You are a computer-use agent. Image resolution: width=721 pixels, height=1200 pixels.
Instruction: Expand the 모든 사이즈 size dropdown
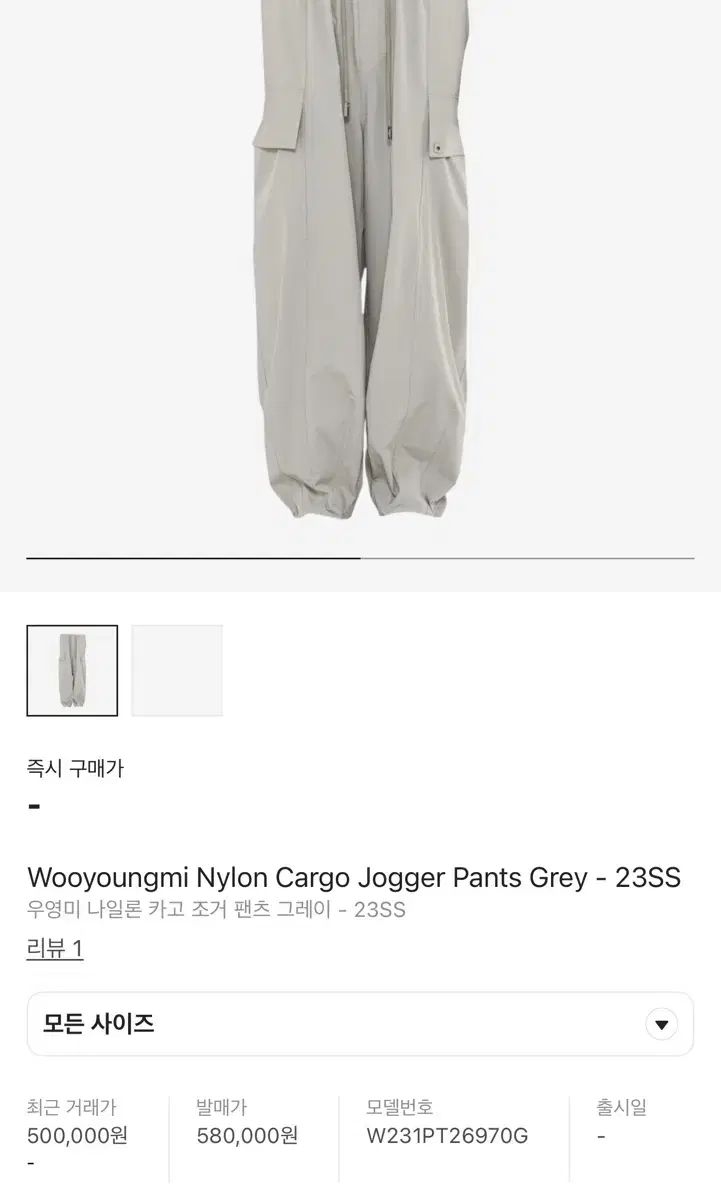click(360, 1024)
